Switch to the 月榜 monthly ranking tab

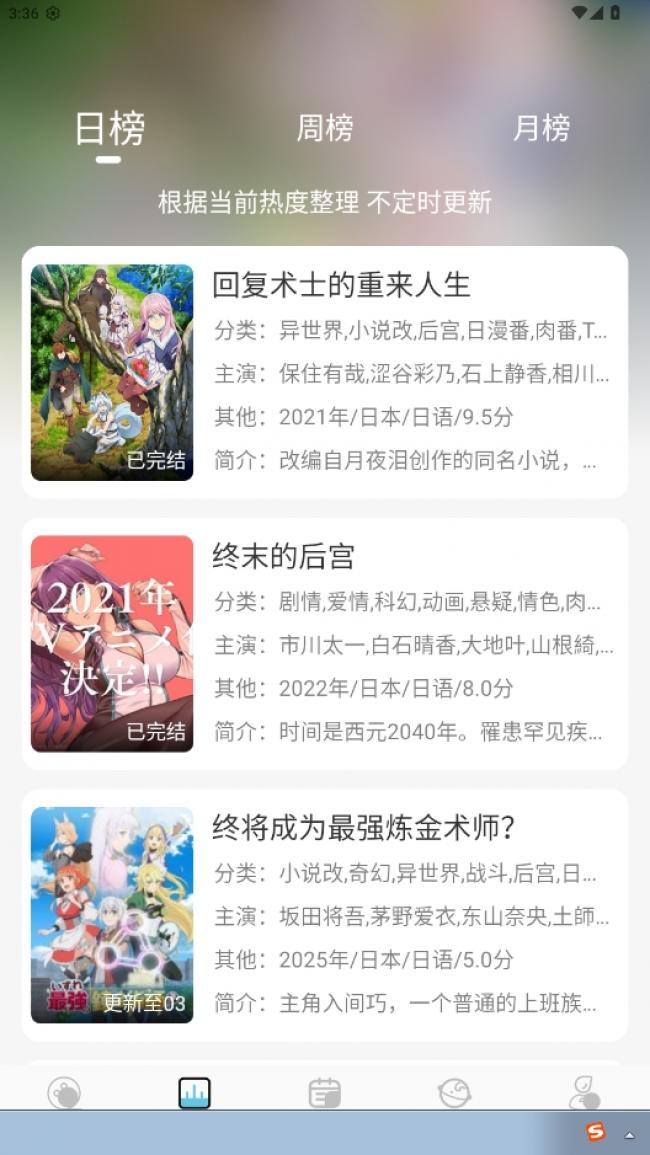(541, 128)
